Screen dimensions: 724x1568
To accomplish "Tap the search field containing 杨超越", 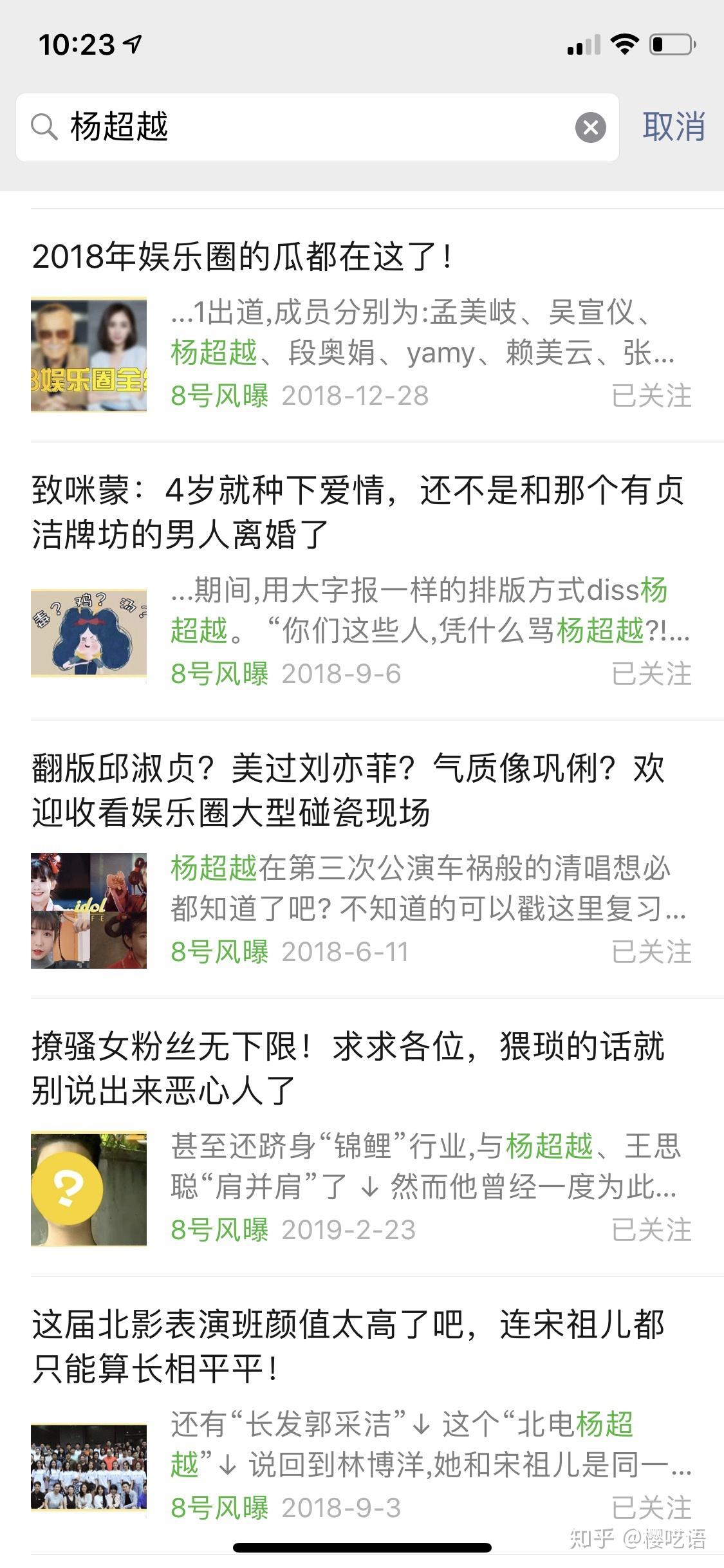I will [309, 127].
